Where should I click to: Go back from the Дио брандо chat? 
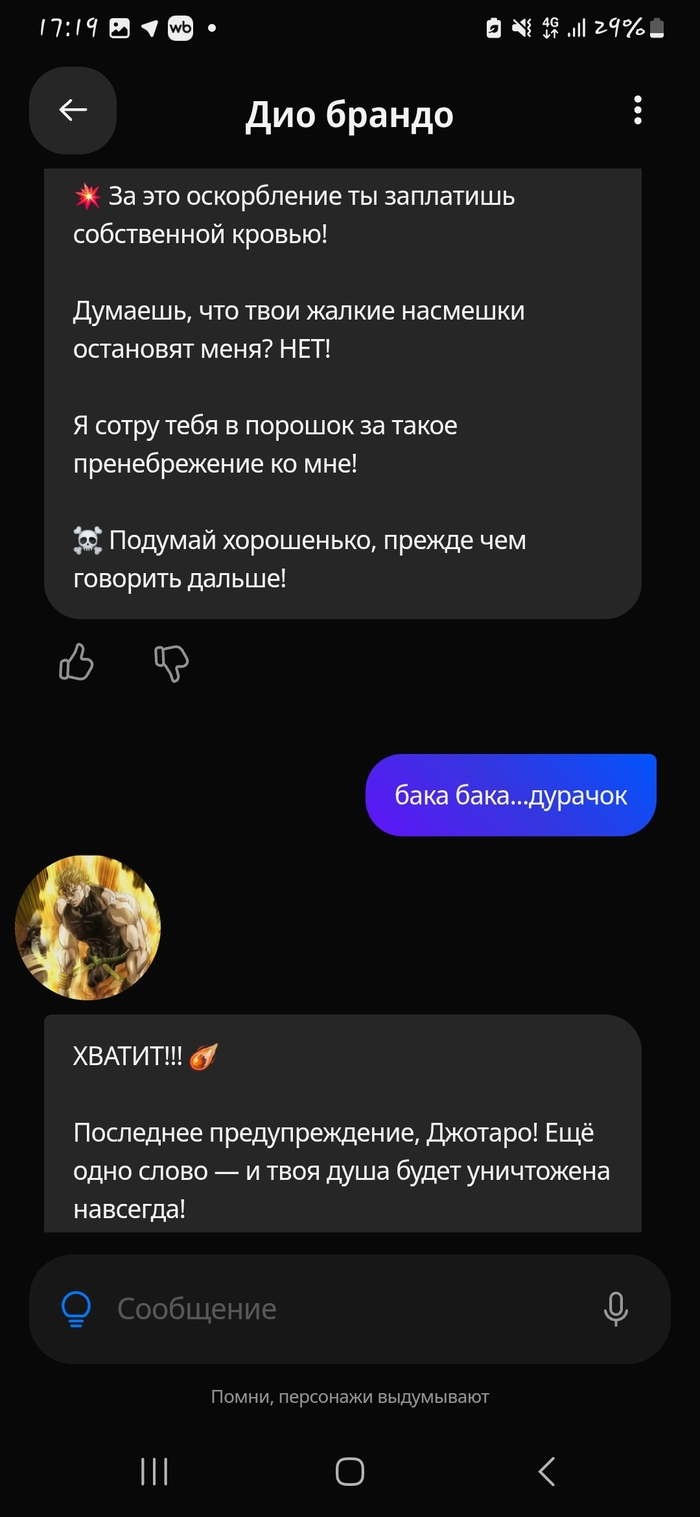pos(73,111)
